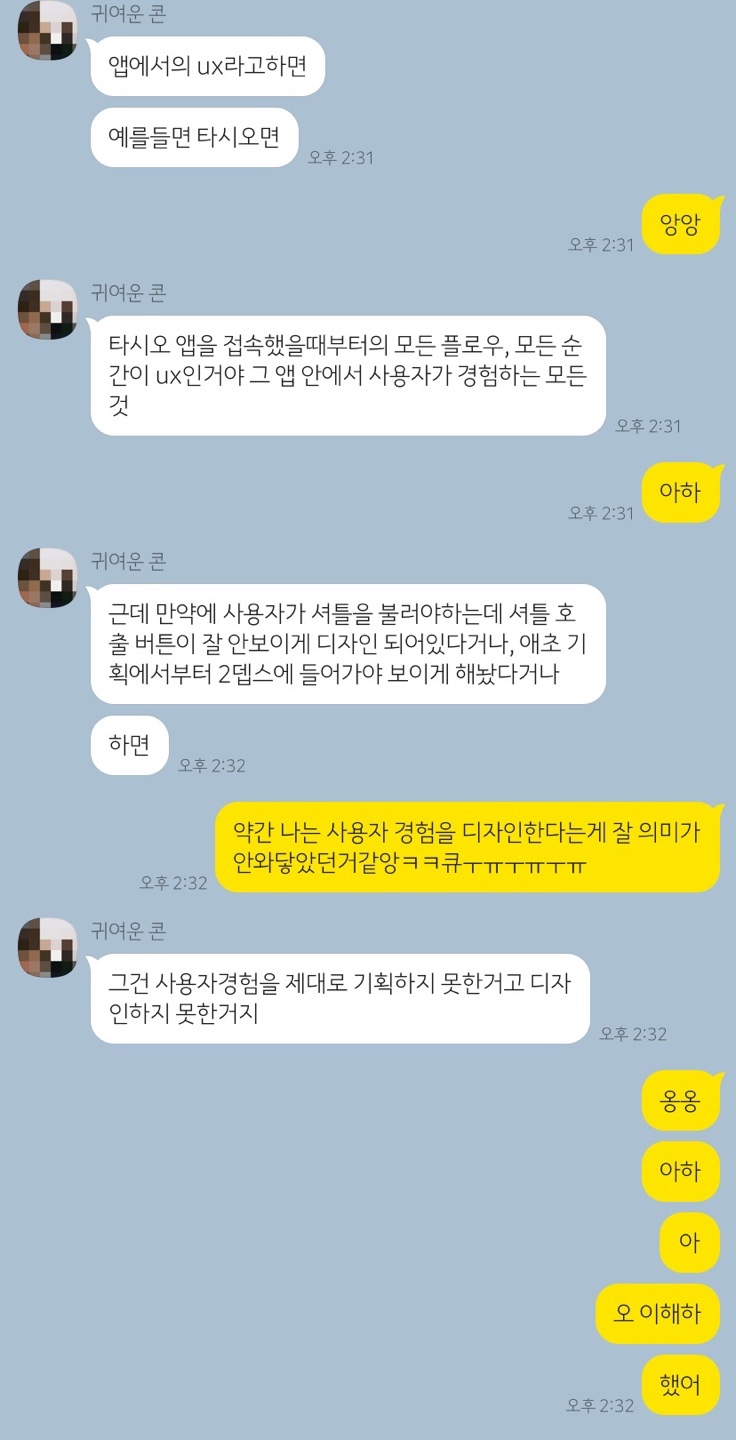This screenshot has height=1440, width=736.
Task: Tap 귀여운 콘's avatar beside the '타시오 앱을 접속했을때부터' message
Action: pos(47,310)
